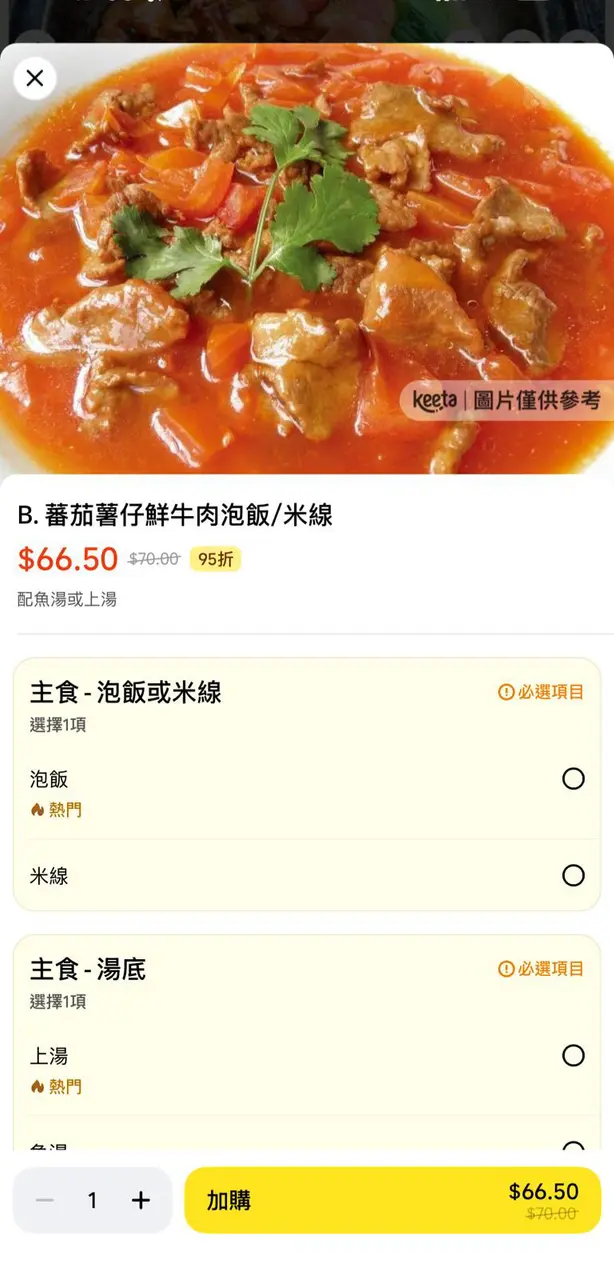Select 泡飯 as the main
Viewport: 614px width, 1280px height.
tap(573, 779)
